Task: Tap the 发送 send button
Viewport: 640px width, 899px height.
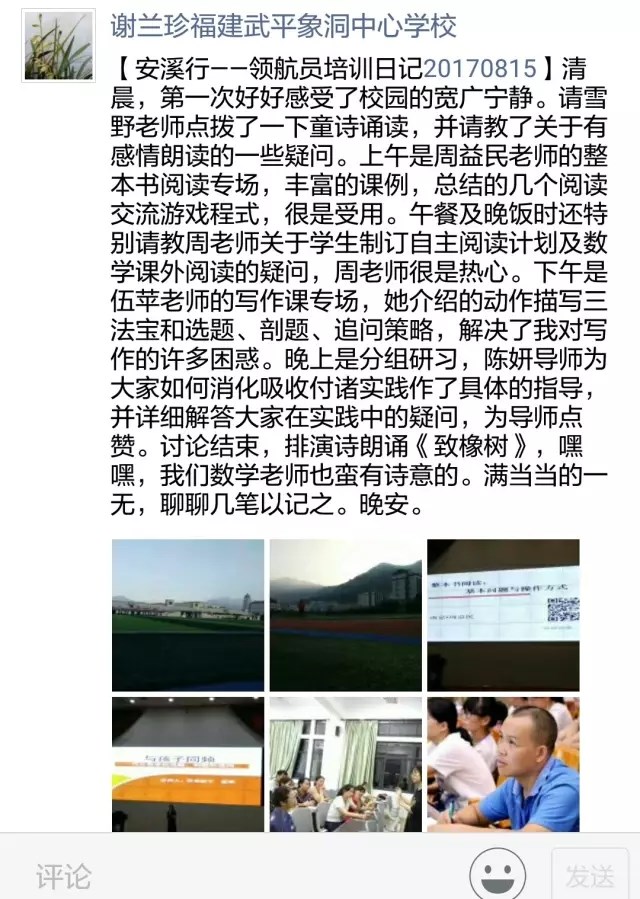Action: click(x=591, y=876)
